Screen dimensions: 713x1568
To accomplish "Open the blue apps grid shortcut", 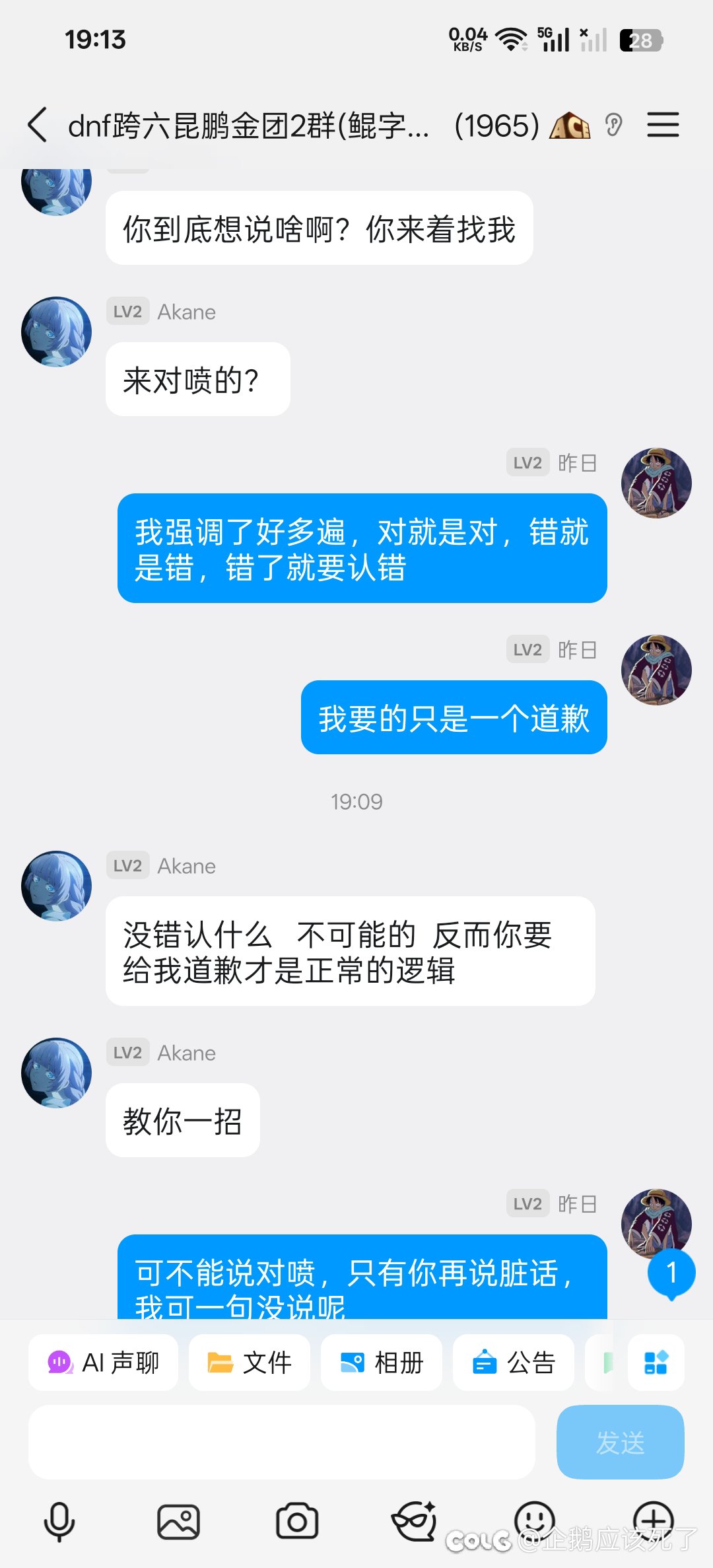I will (656, 1363).
